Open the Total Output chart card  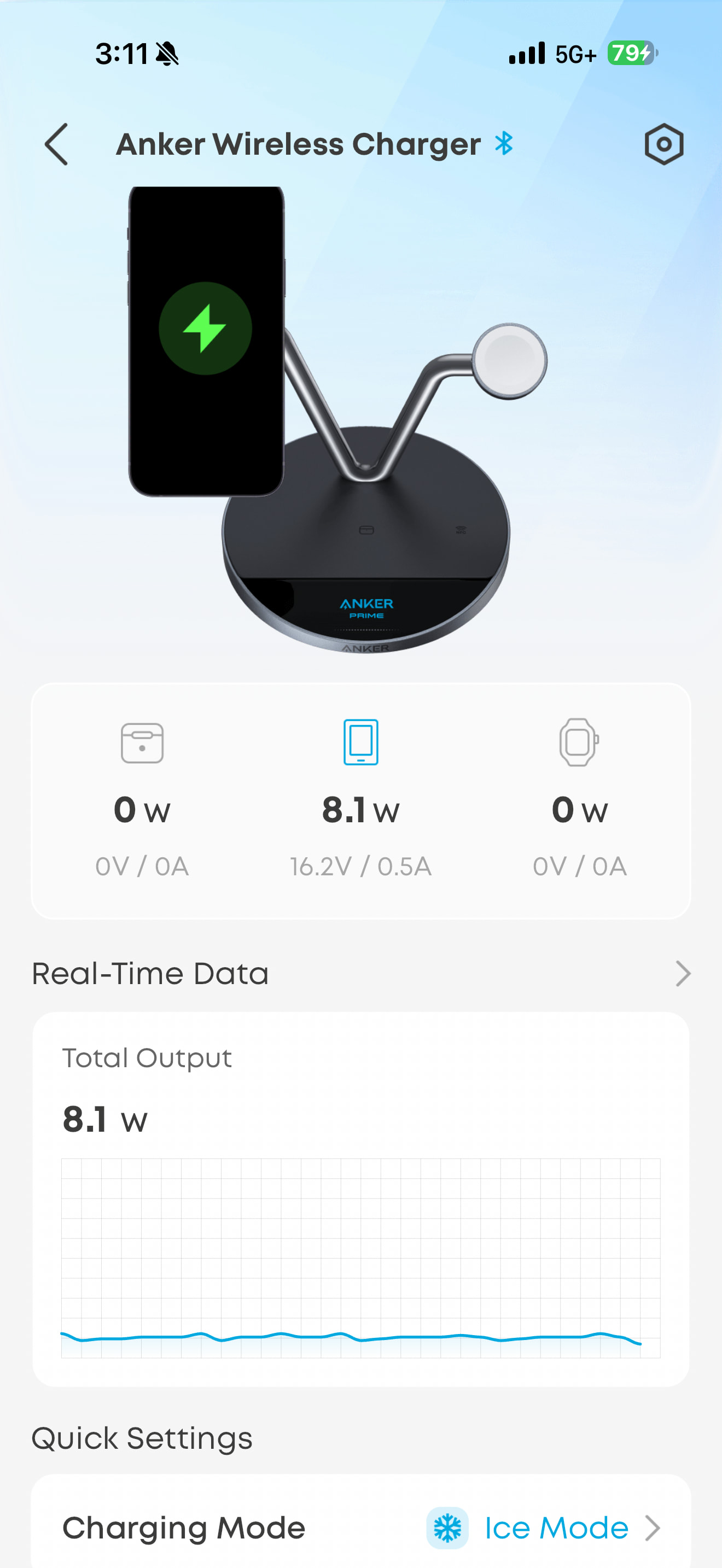360,1199
